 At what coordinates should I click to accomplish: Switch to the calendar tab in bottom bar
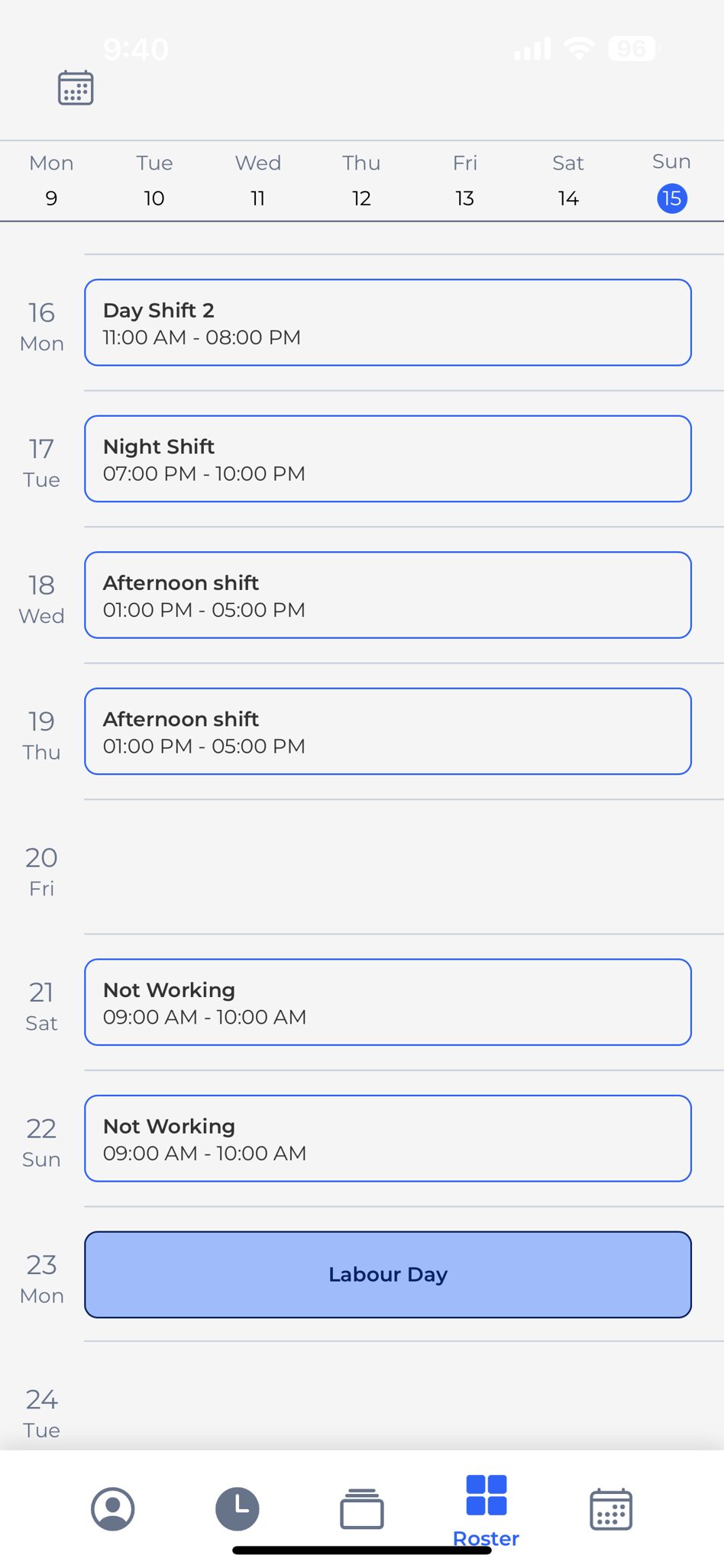coord(611,1508)
